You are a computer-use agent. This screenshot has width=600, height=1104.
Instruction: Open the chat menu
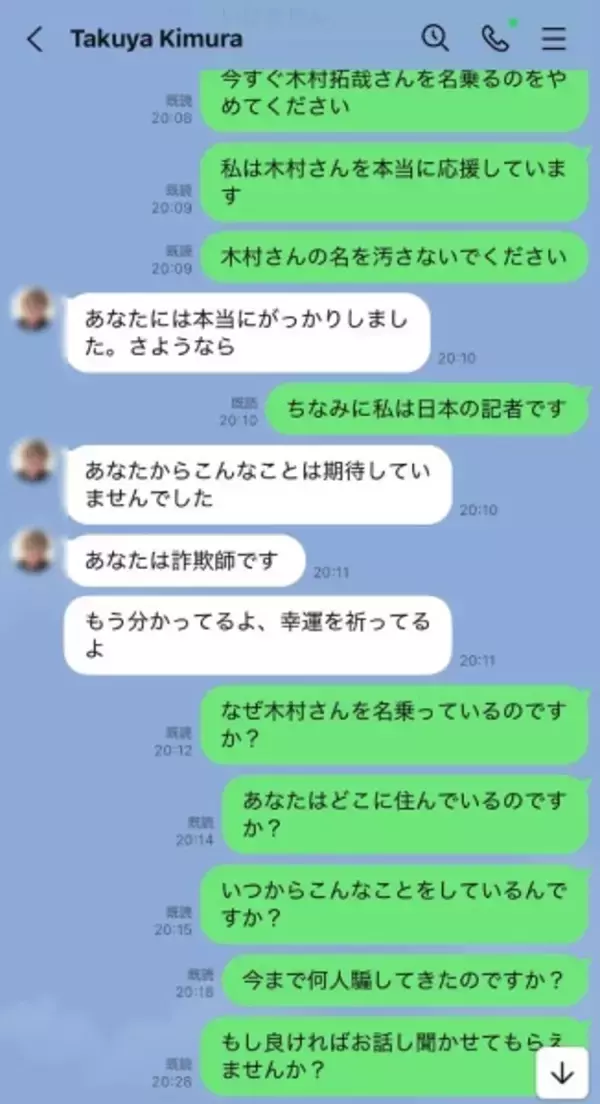(554, 39)
